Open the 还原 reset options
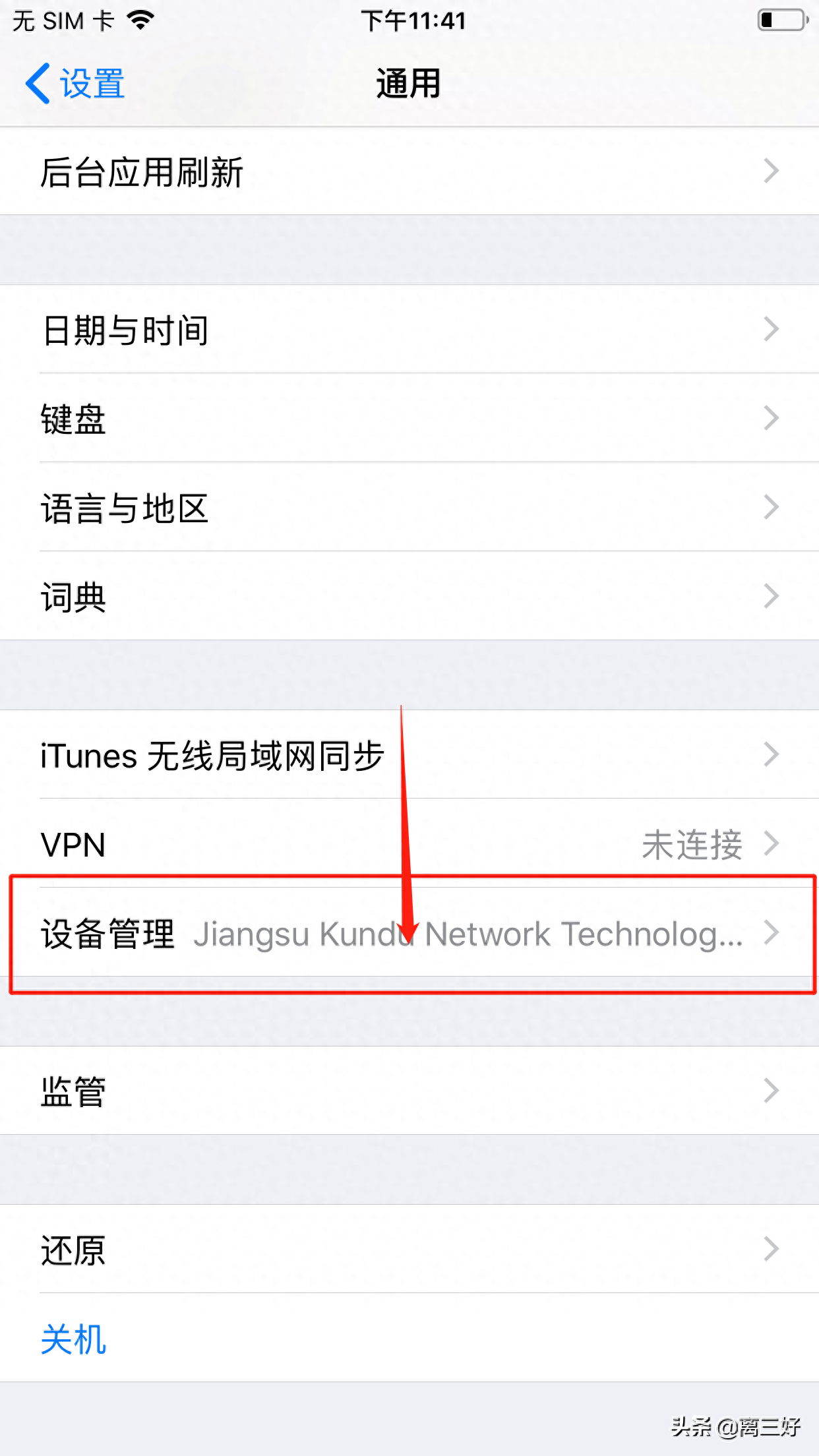The image size is (819, 1456). pyautogui.click(x=409, y=1250)
